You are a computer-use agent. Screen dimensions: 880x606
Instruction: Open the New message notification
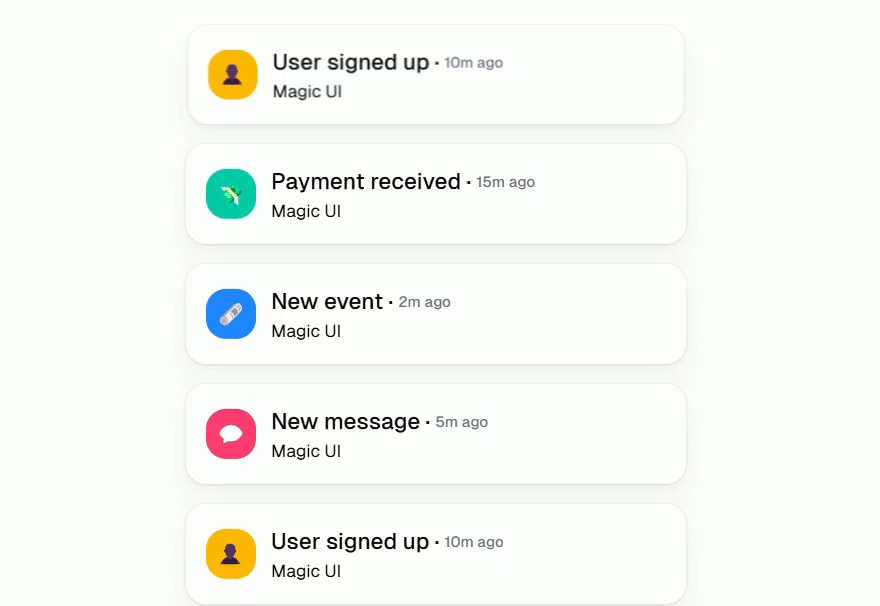pos(435,434)
